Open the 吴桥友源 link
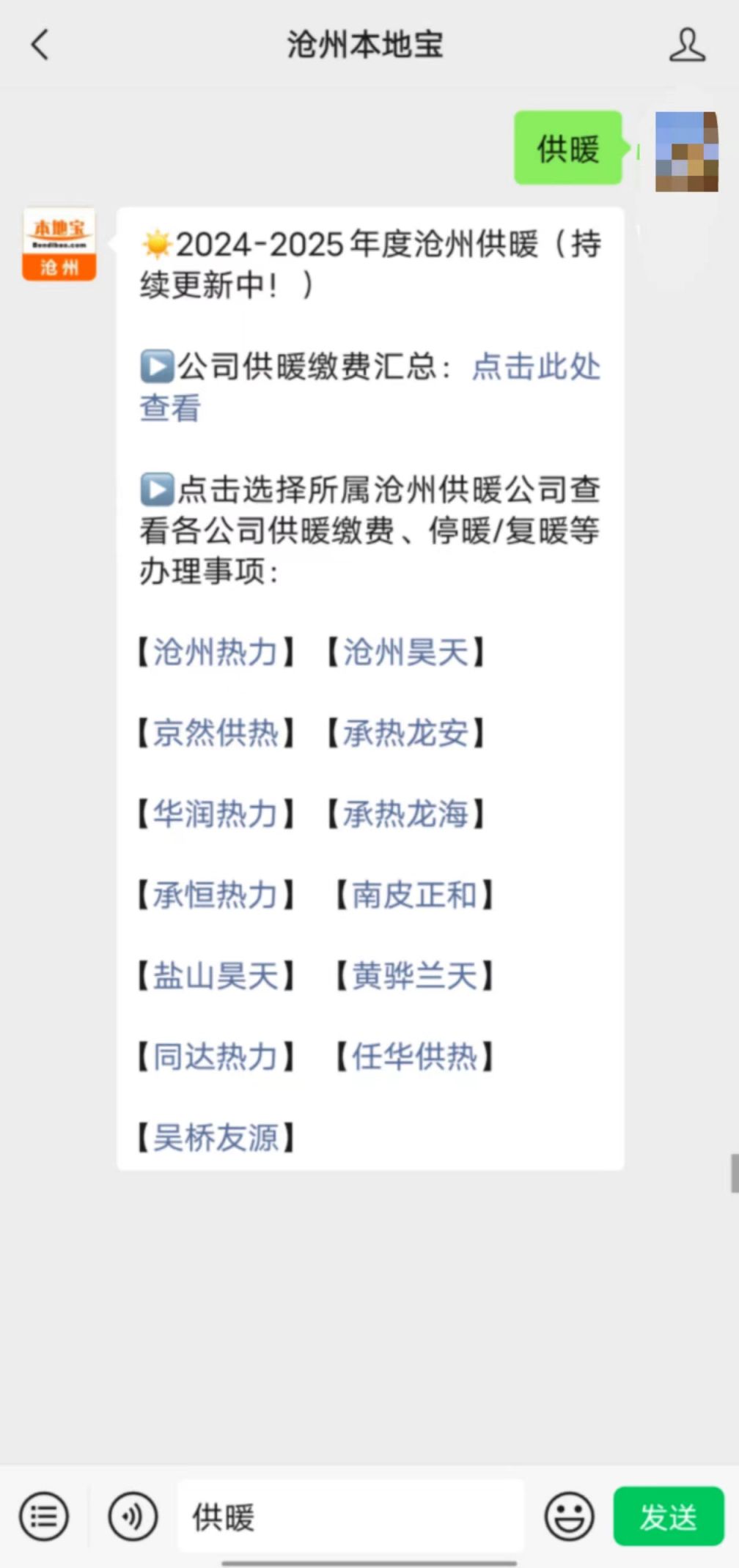The width and height of the screenshot is (739, 1568). (215, 1137)
